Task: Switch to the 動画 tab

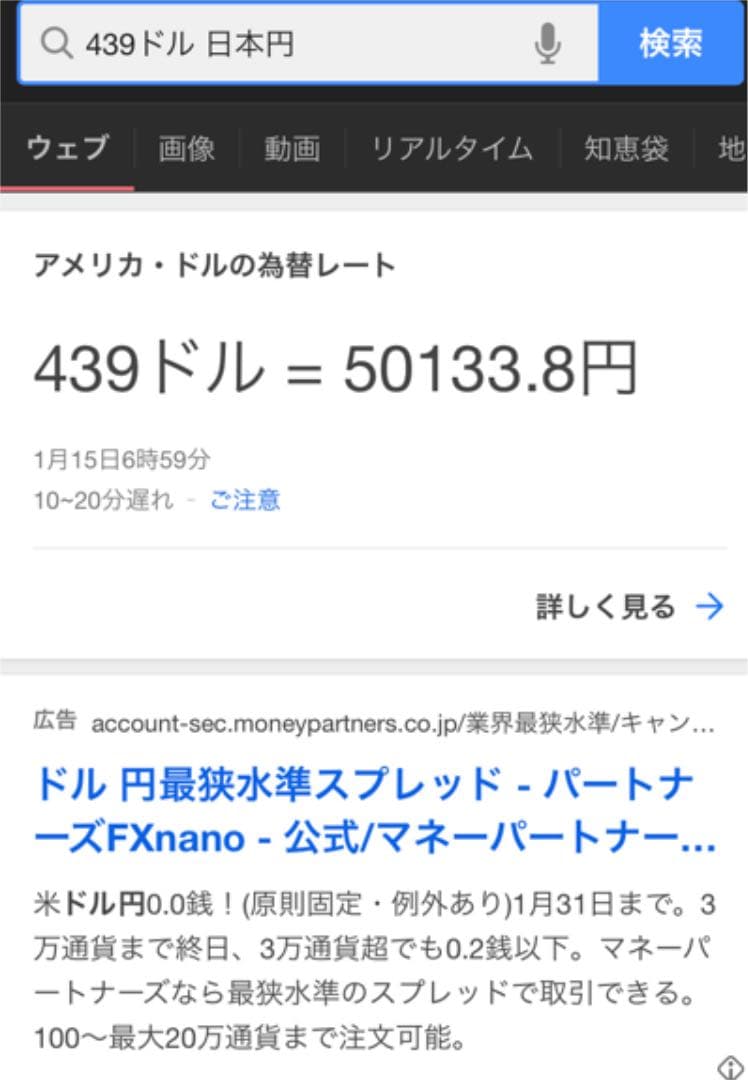Action: click(292, 149)
